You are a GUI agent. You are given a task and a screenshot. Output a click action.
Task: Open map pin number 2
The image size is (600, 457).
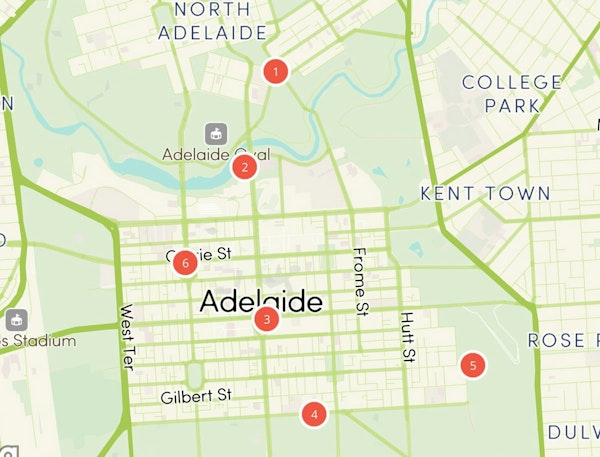(244, 167)
